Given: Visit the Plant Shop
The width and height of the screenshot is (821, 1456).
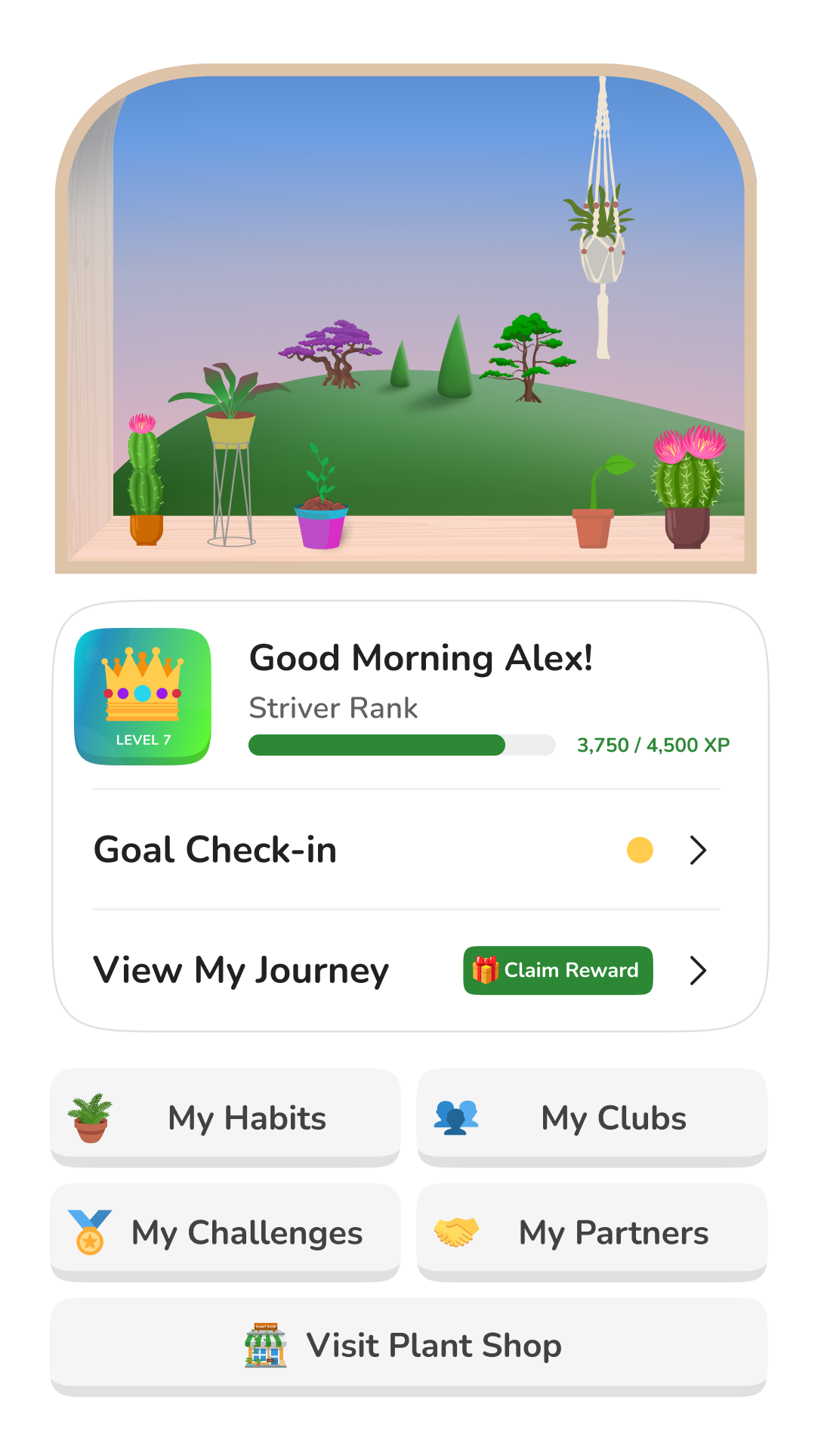Looking at the screenshot, I should (x=408, y=1346).
